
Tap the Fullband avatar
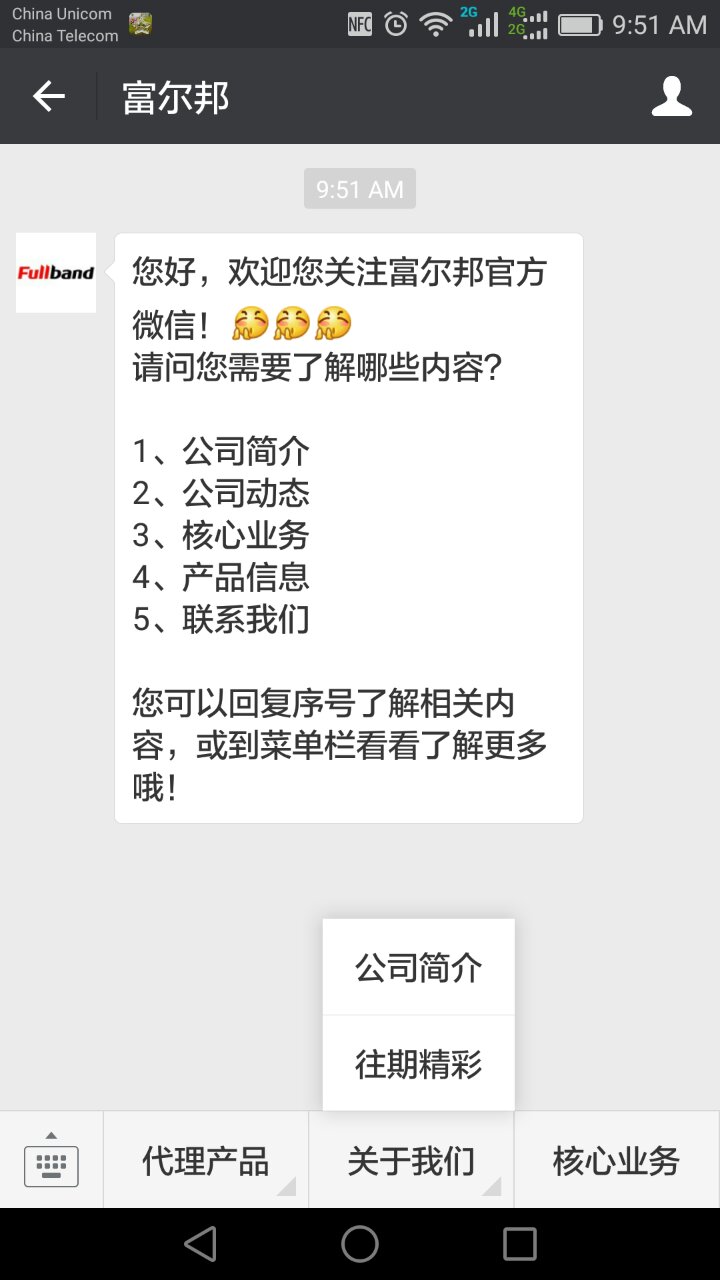click(56, 273)
